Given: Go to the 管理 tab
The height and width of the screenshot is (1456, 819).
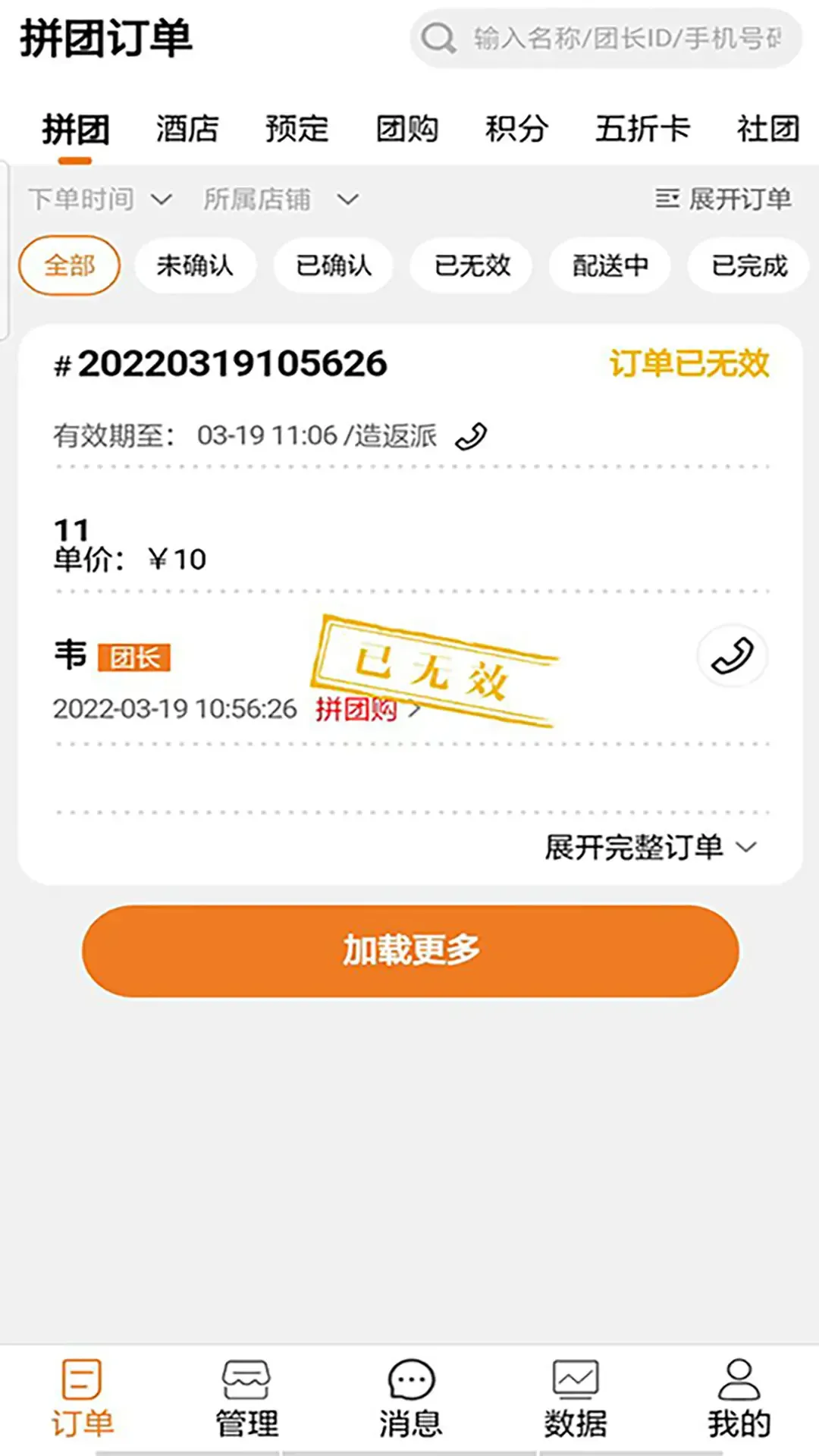Looking at the screenshot, I should 246,1400.
